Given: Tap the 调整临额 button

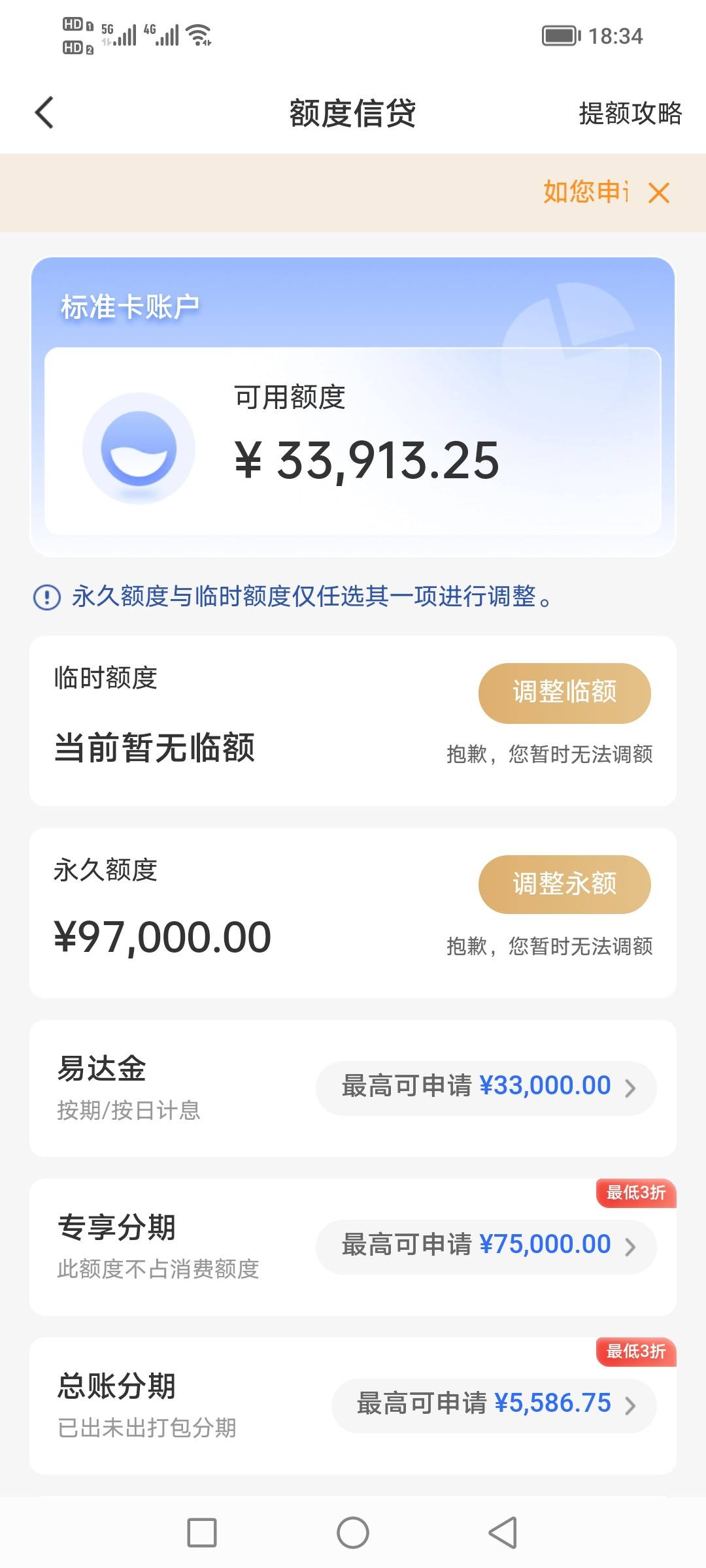Looking at the screenshot, I should pos(565,693).
